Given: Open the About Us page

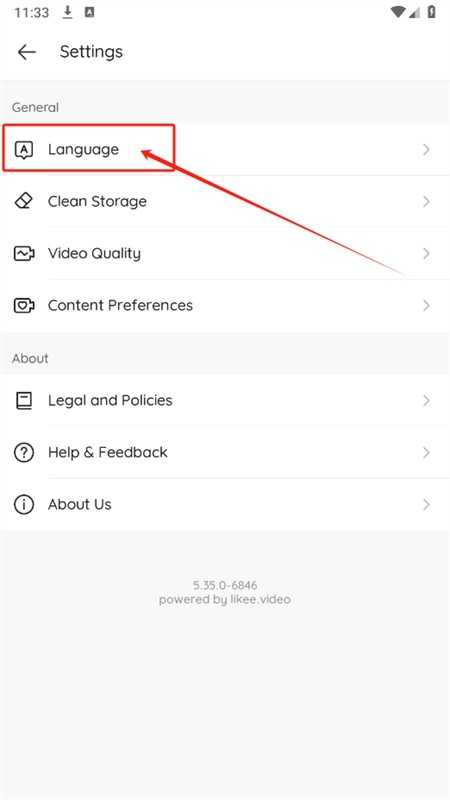Looking at the screenshot, I should [x=225, y=504].
